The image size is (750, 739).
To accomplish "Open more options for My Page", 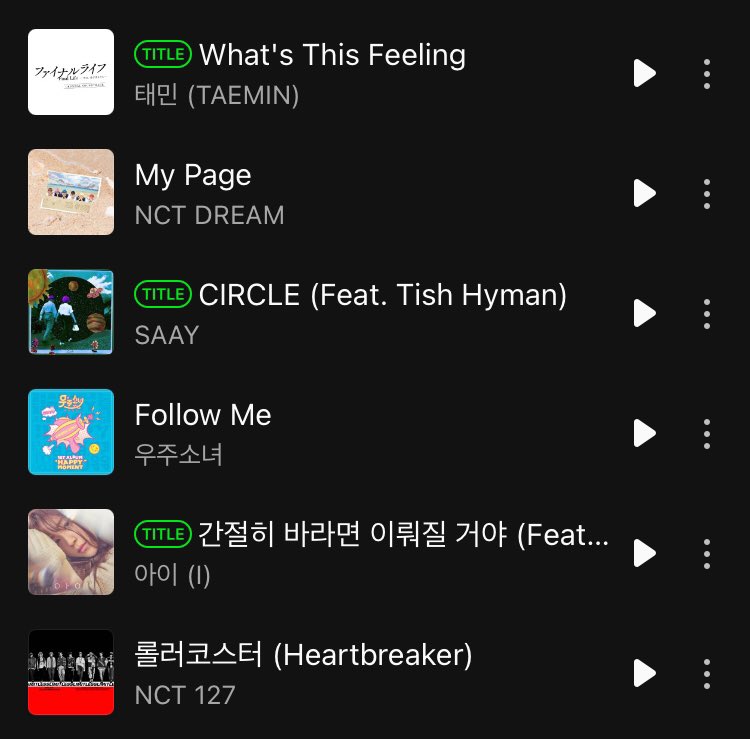I will (707, 193).
